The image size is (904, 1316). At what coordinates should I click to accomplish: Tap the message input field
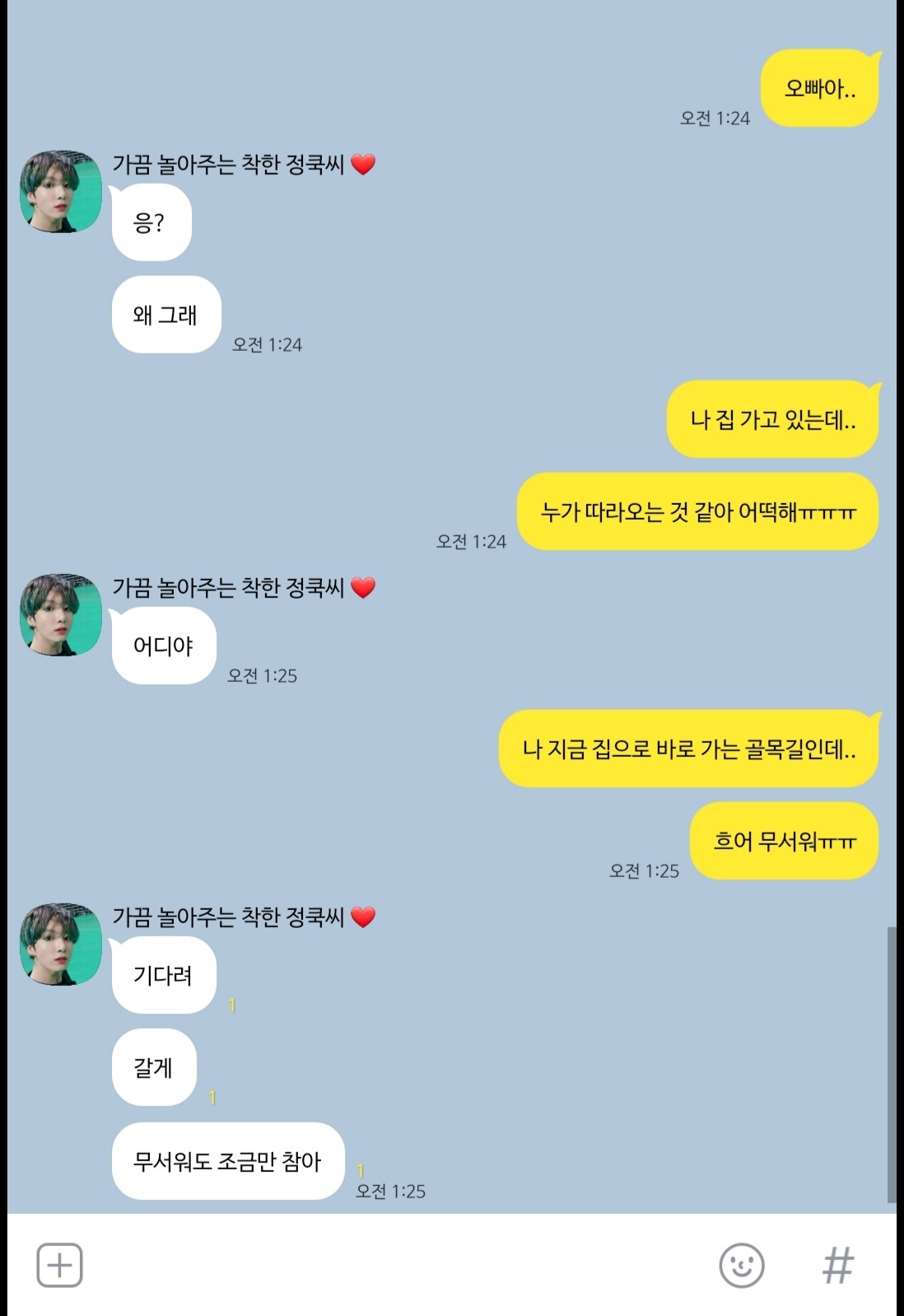[395, 1265]
